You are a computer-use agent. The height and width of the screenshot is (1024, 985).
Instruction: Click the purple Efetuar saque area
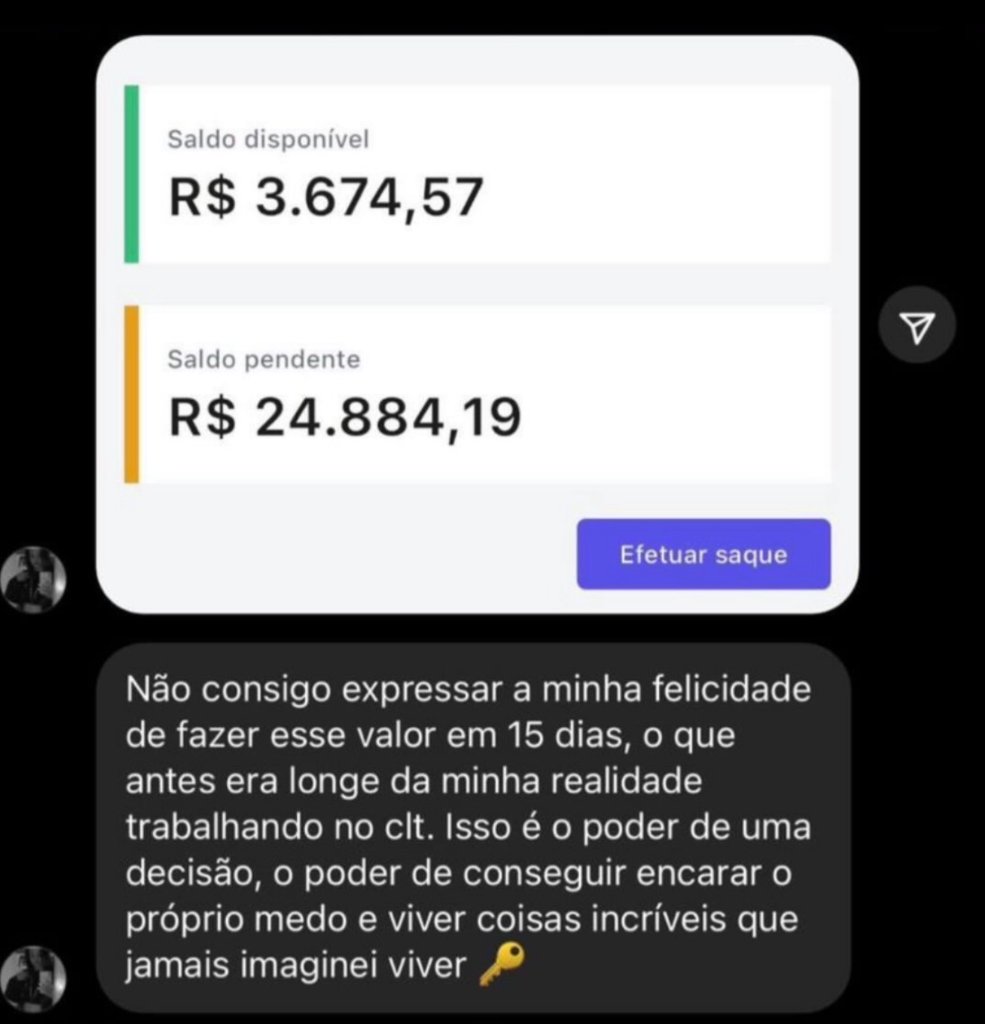point(702,554)
